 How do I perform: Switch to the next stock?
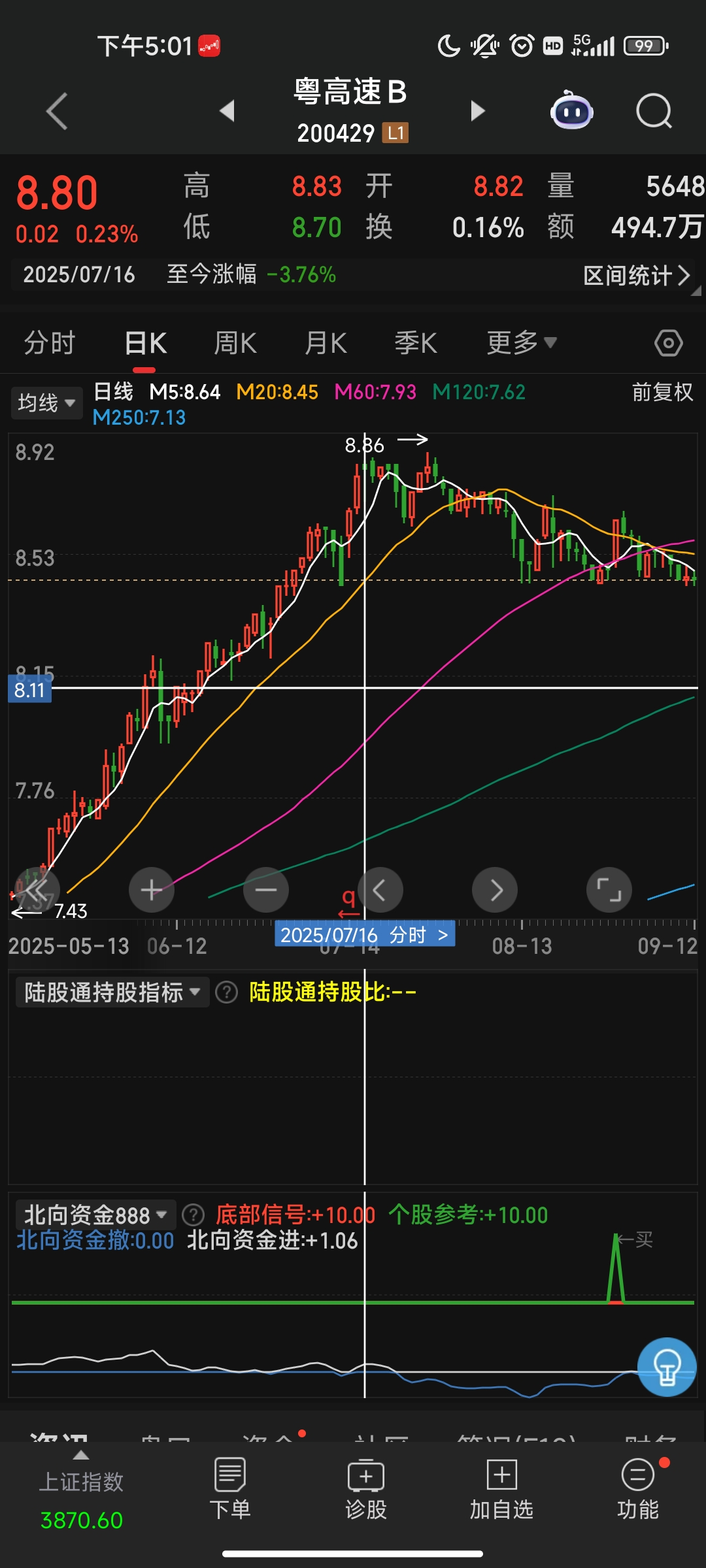[478, 111]
